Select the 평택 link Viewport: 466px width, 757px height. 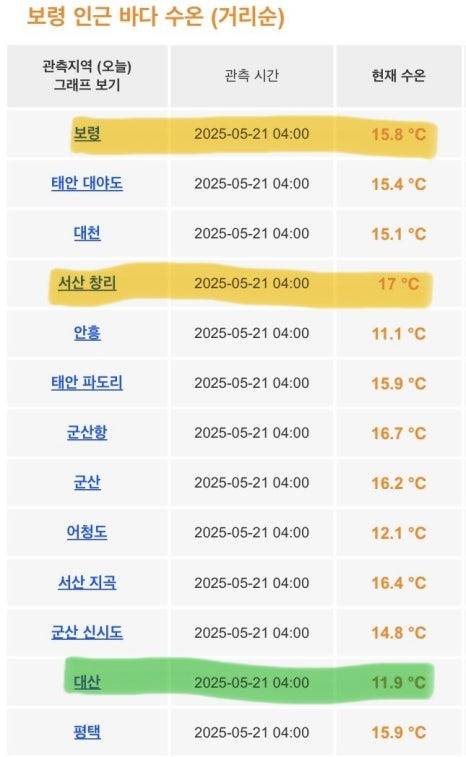tap(87, 732)
